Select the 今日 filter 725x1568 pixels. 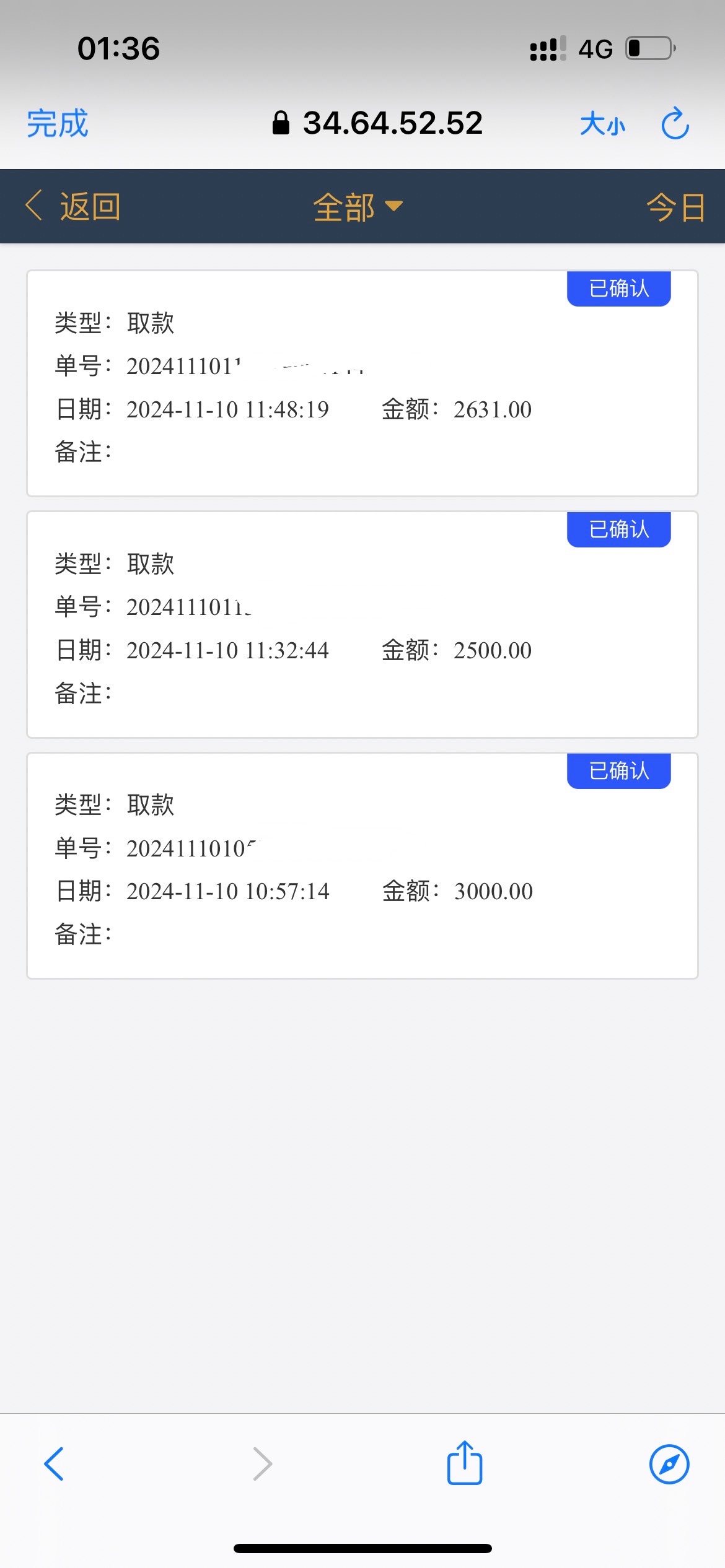click(x=675, y=207)
